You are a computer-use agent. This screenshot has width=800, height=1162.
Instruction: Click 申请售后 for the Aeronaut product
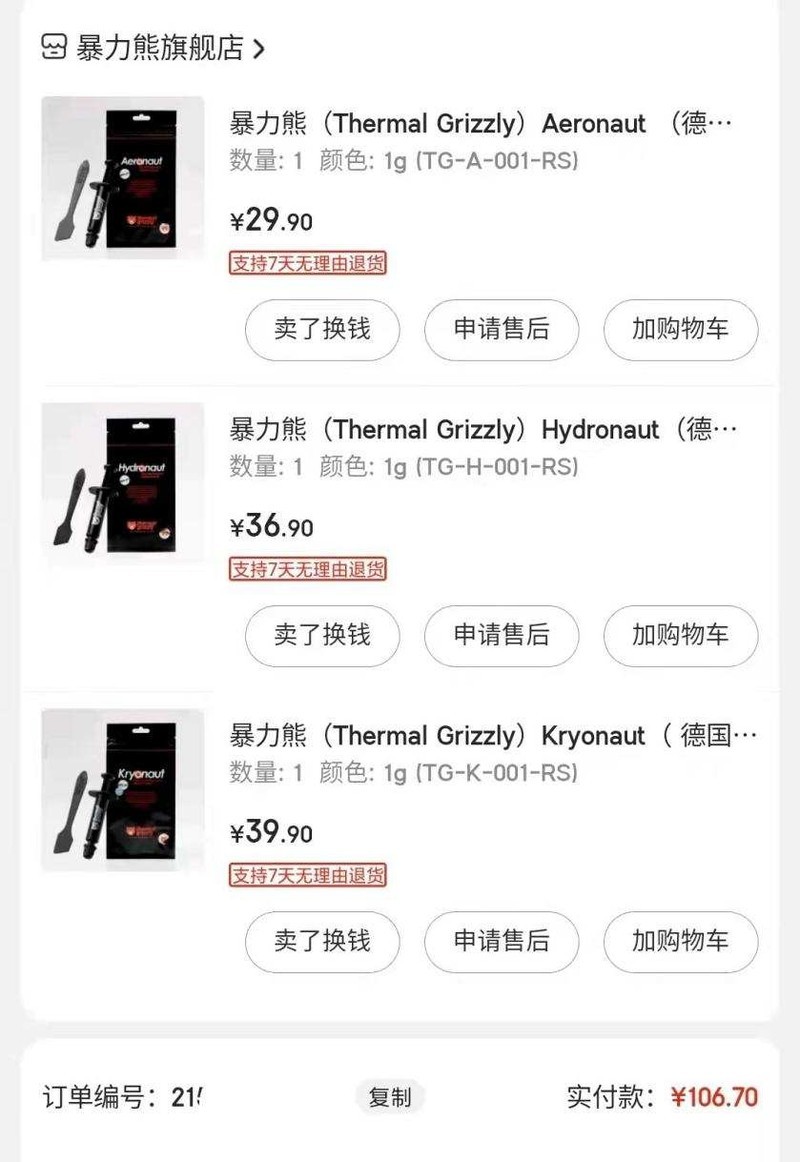point(501,330)
